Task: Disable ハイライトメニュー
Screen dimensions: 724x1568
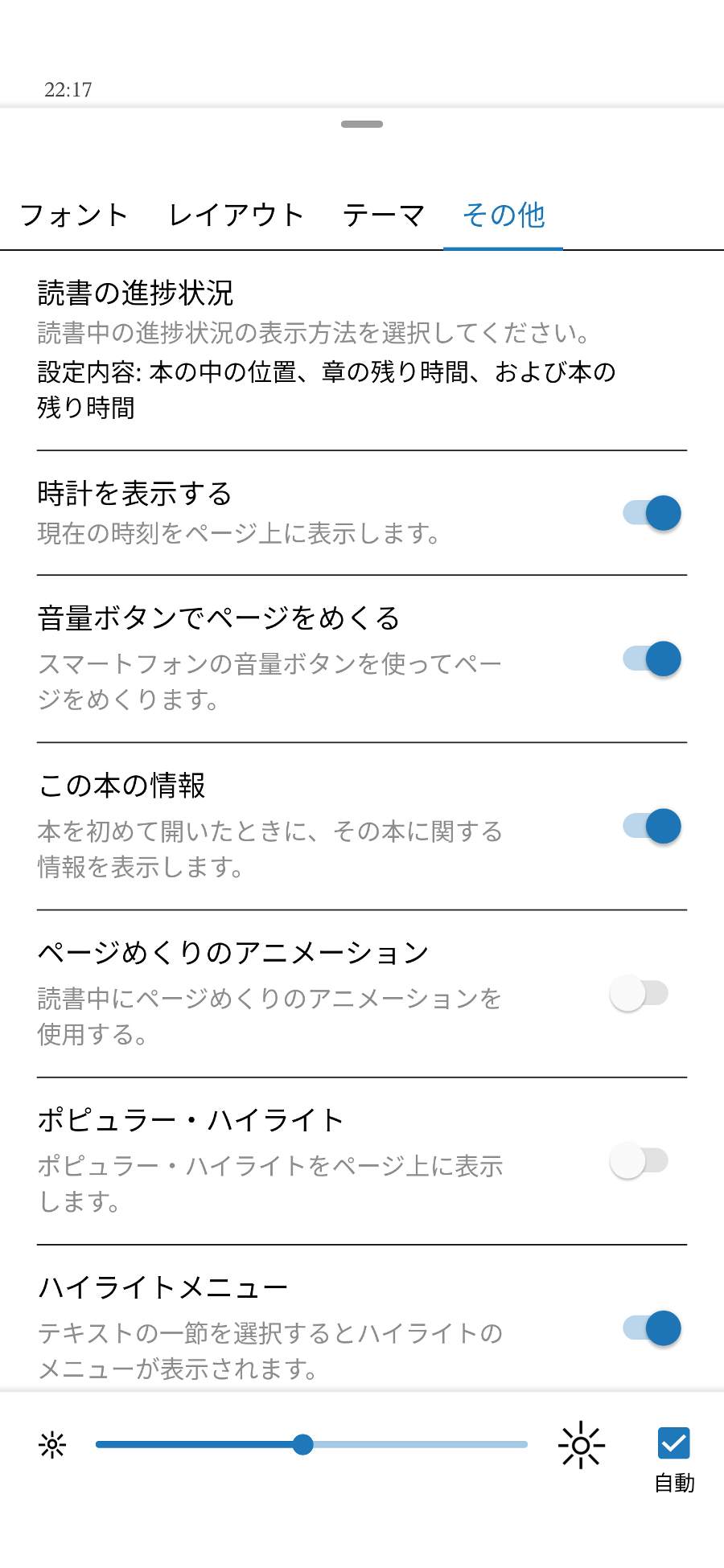Action: click(x=652, y=1328)
